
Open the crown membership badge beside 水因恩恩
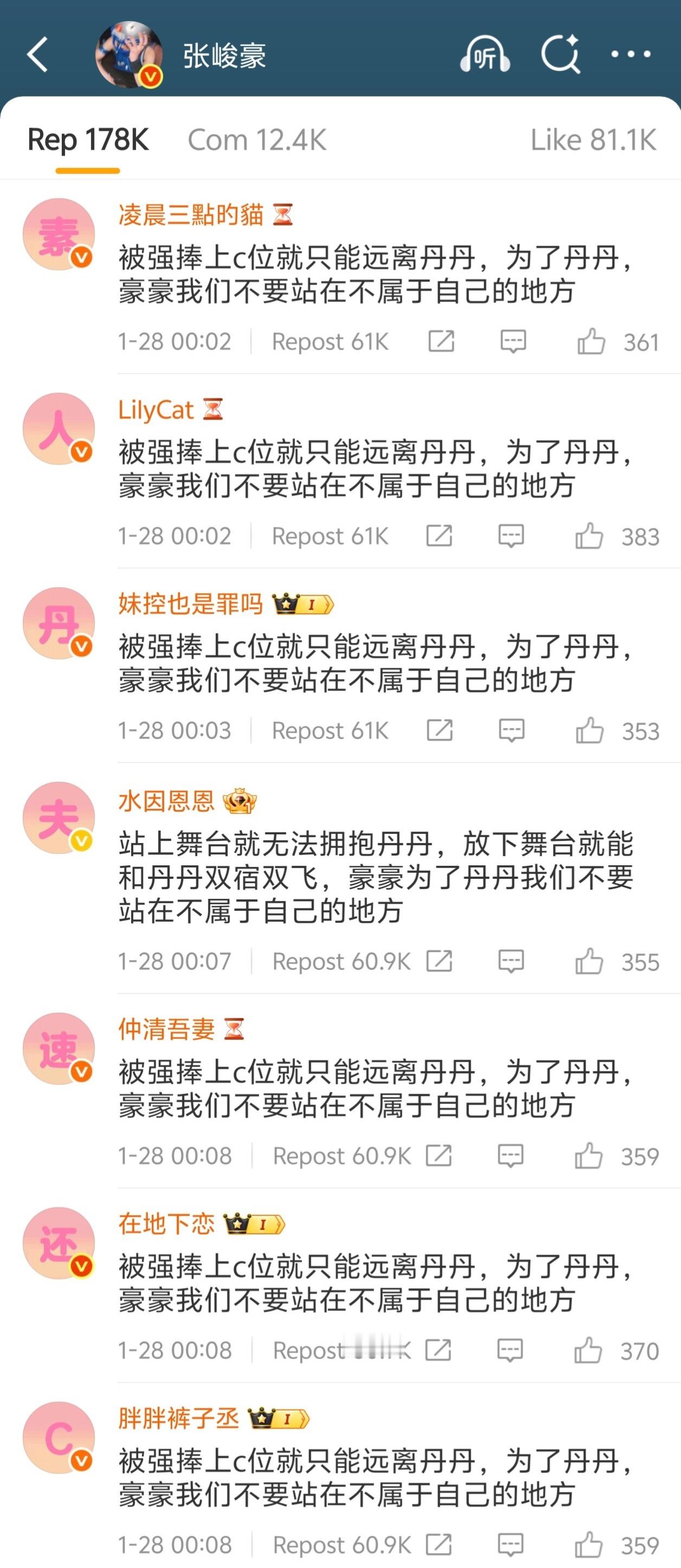coord(239,801)
